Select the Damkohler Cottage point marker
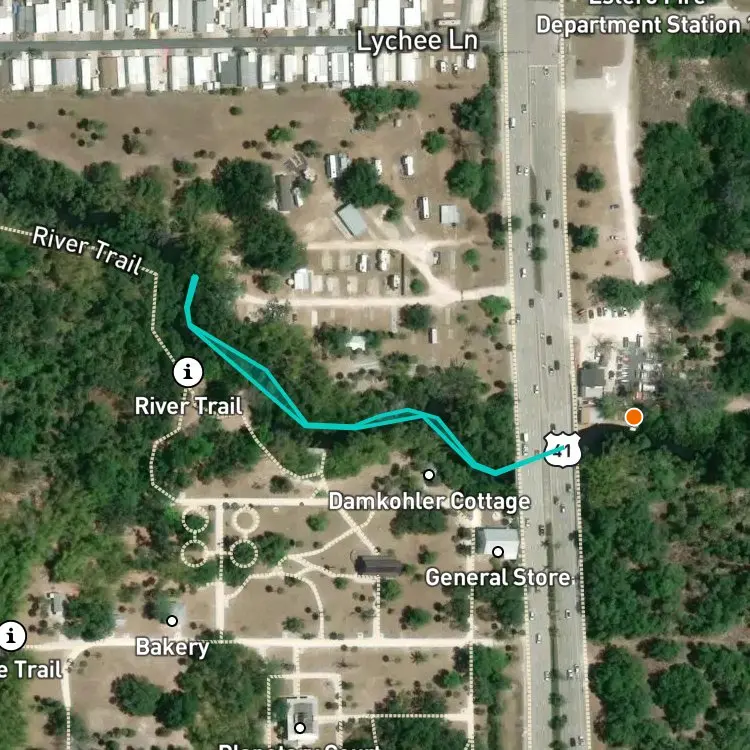This screenshot has width=750, height=750. (429, 474)
